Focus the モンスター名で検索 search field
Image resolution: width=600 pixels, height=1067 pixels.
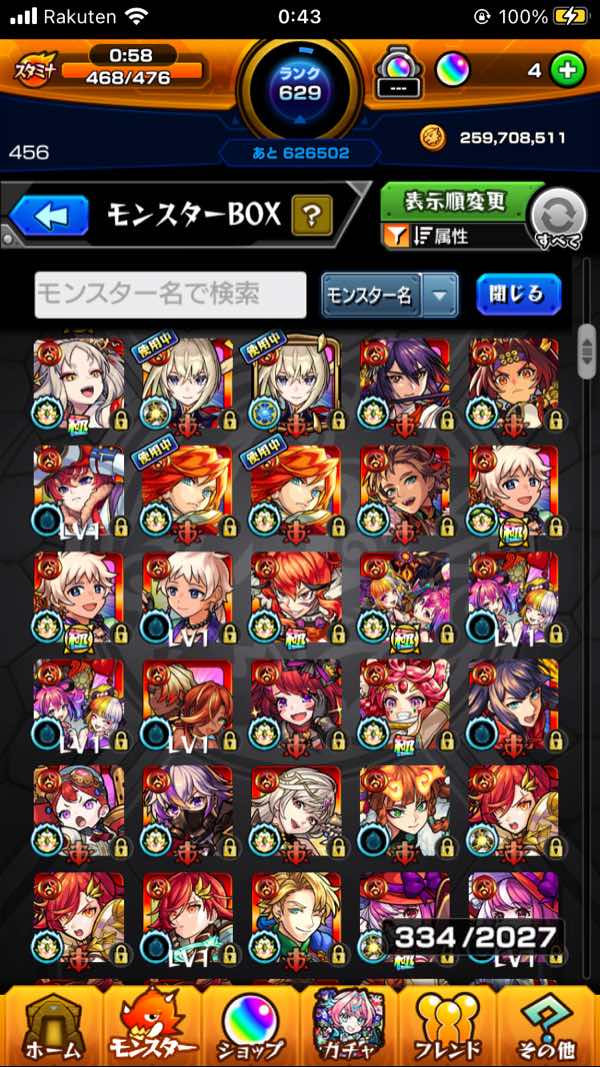pyautogui.click(x=170, y=294)
